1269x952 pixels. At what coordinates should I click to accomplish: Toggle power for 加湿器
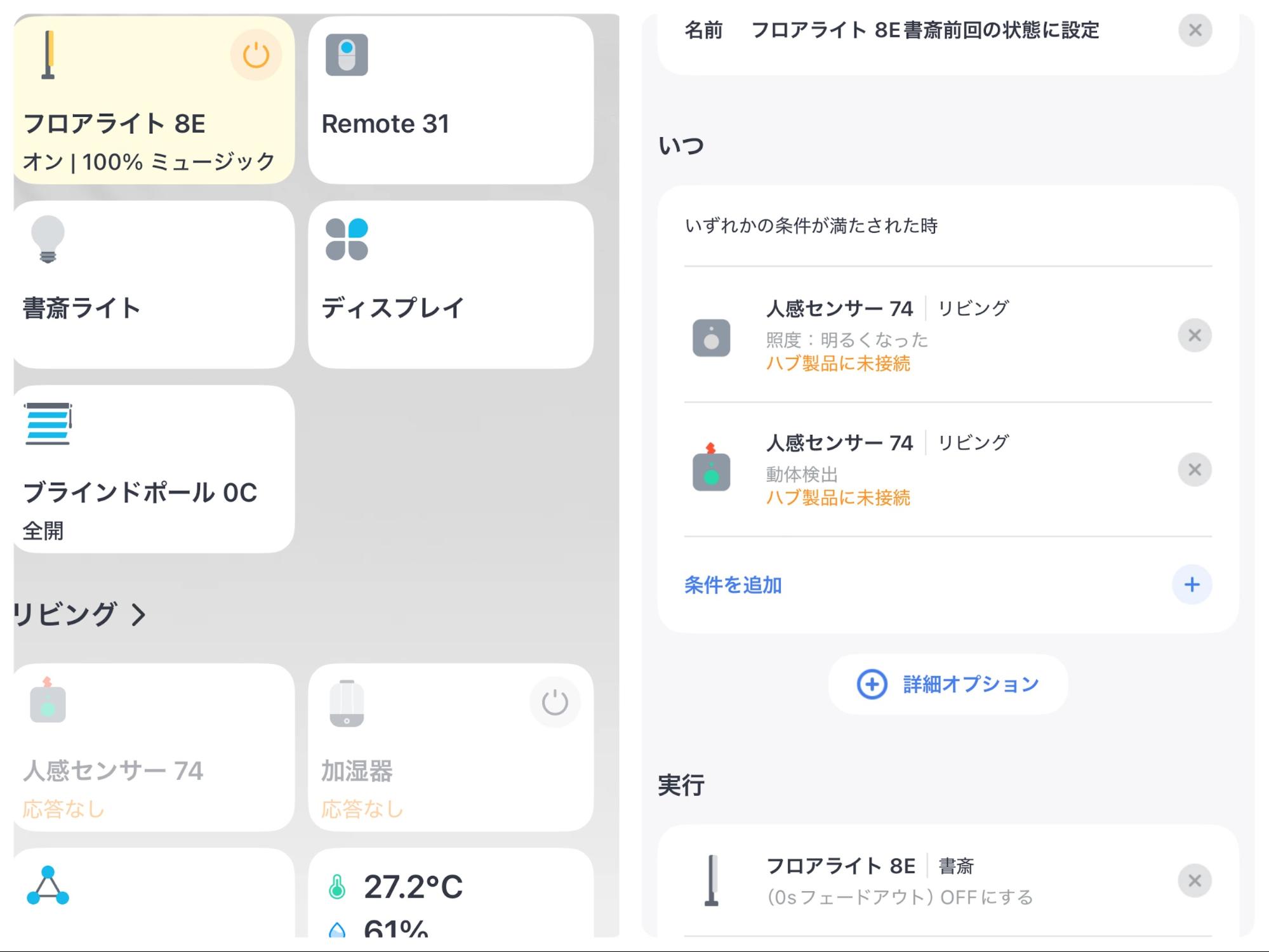(554, 703)
